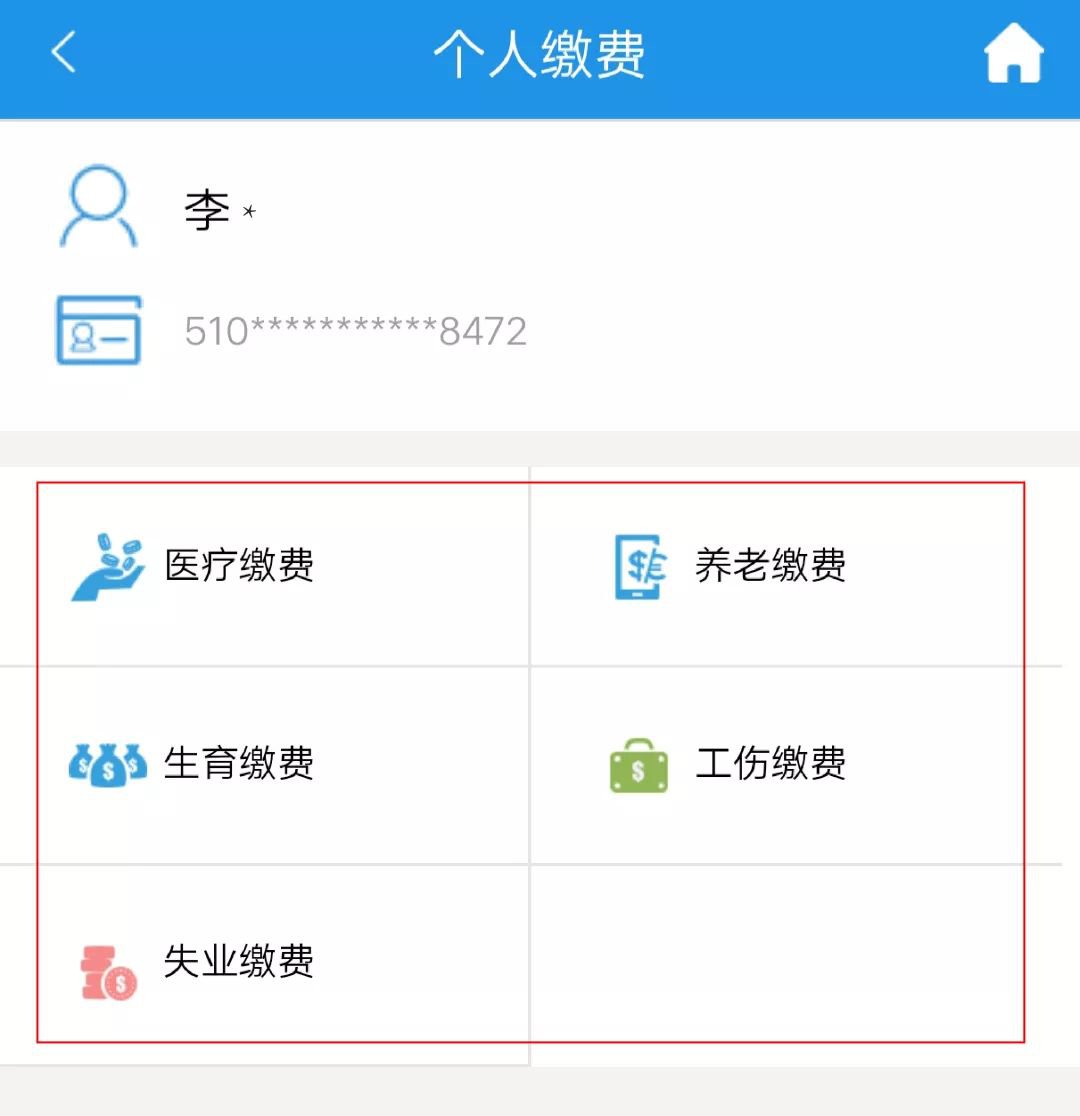Select 生育缴费 maternity payment
Image resolution: width=1080 pixels, height=1116 pixels.
pos(238,764)
